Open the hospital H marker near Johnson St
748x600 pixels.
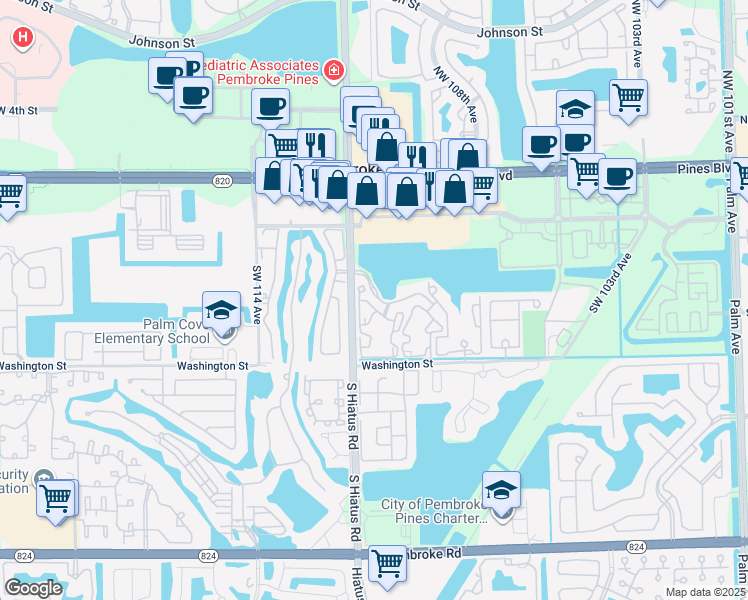click(x=23, y=39)
